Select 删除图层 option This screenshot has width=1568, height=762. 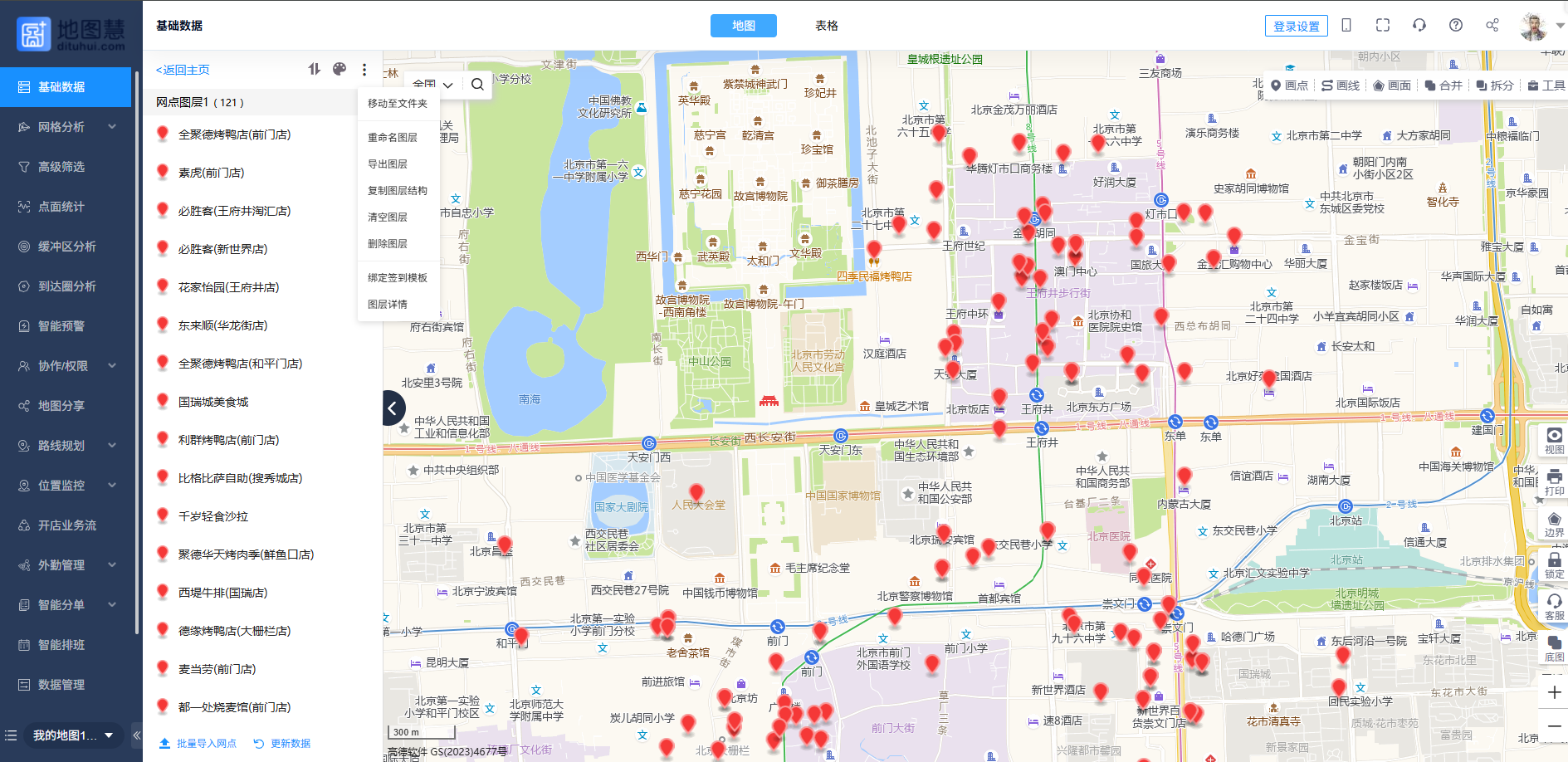388,244
